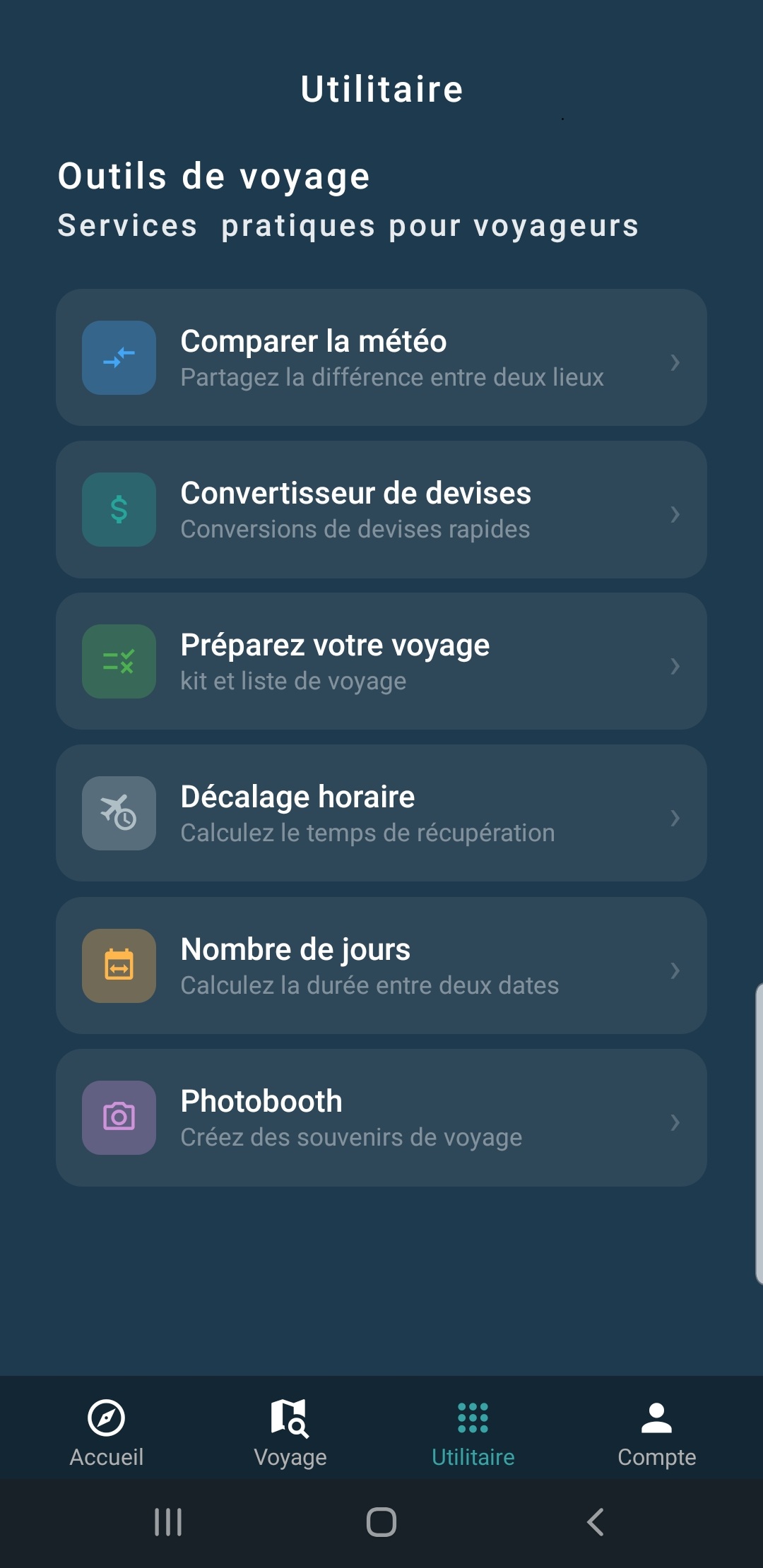Open Décalage horaire calculator
Image resolution: width=763 pixels, height=1568 pixels.
tap(381, 813)
